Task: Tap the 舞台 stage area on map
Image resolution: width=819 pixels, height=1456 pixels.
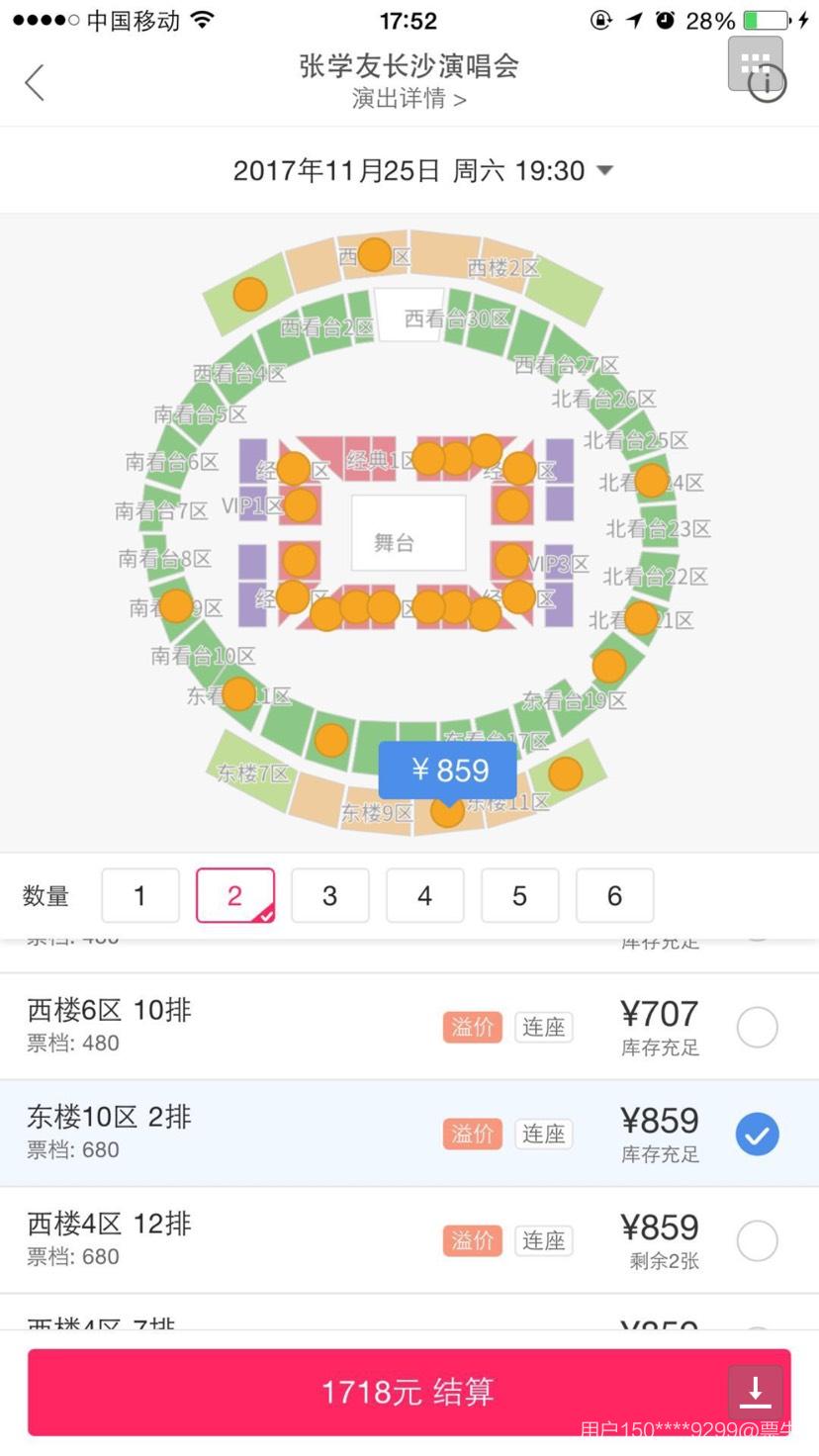Action: point(408,533)
